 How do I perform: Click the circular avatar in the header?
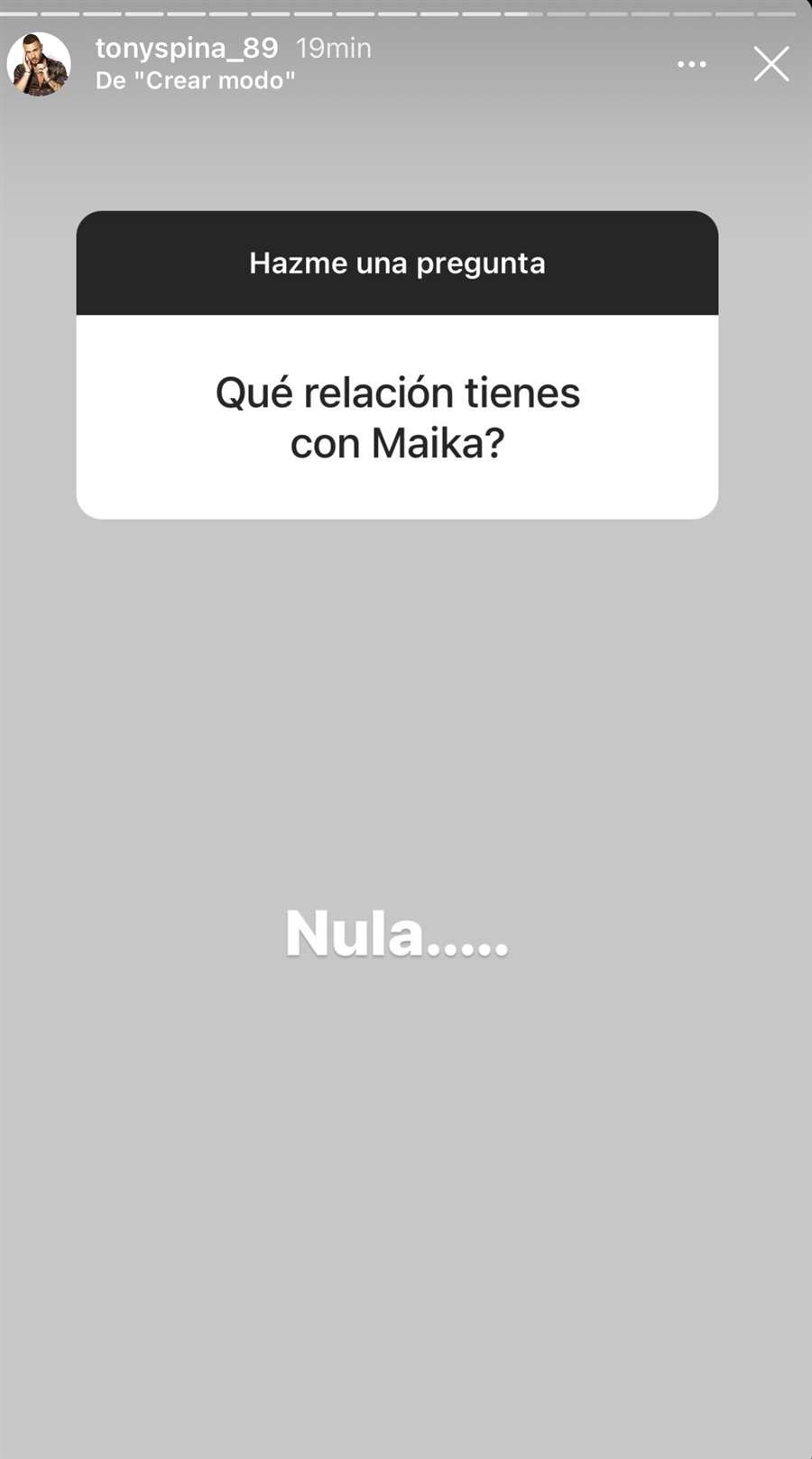tap(39, 63)
